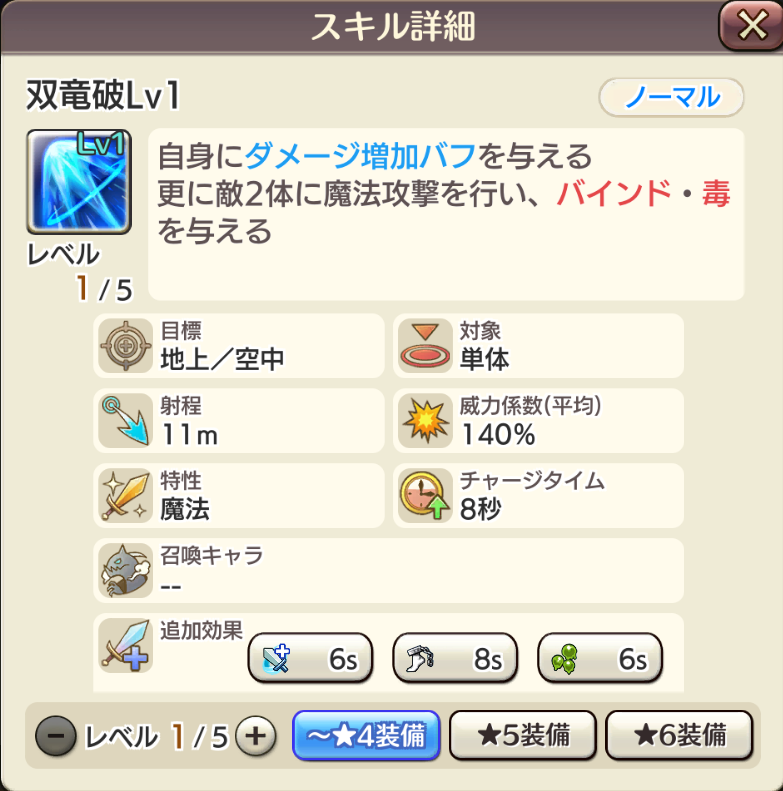Open the poison 6s effect chip
This screenshot has height=791, width=783.
[600, 658]
